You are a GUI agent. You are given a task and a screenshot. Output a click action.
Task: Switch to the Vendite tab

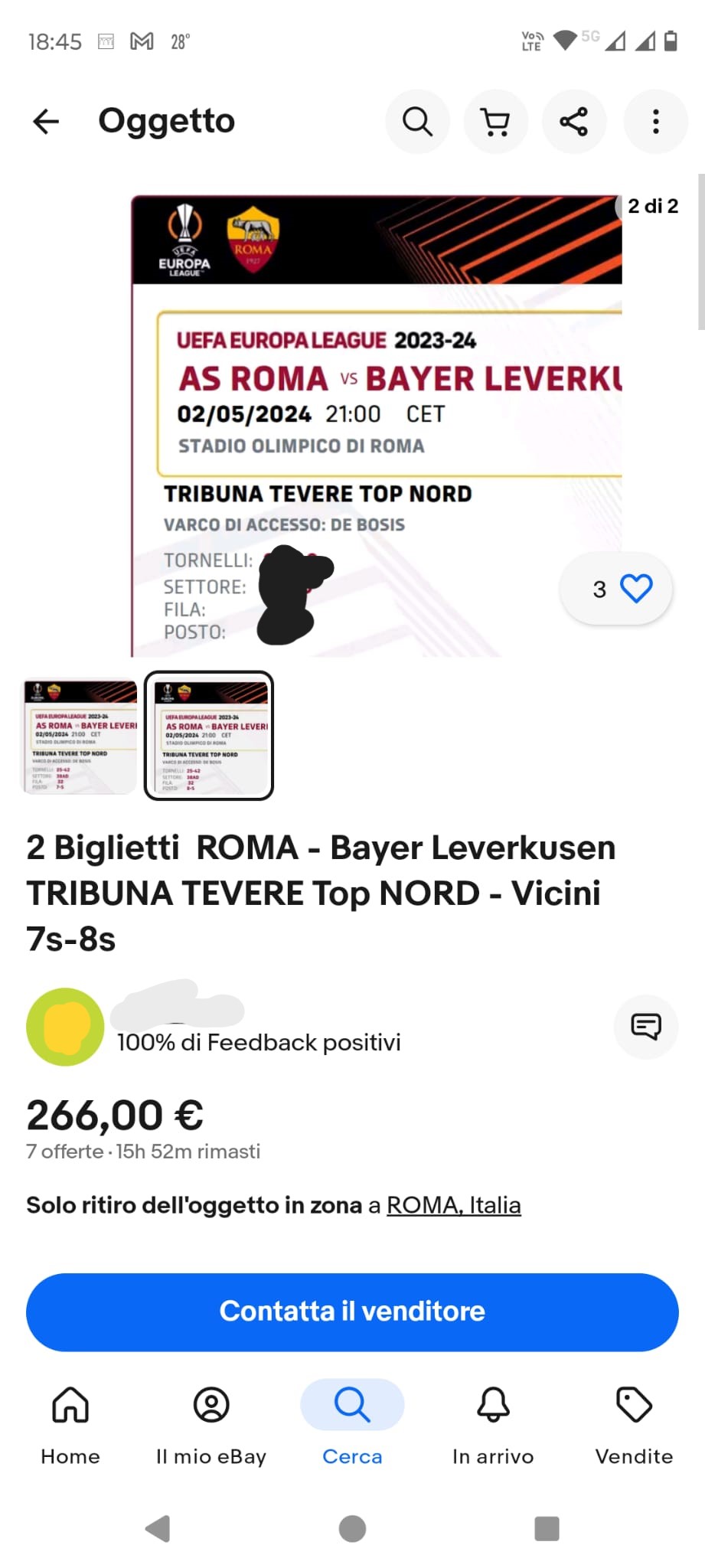click(x=634, y=1426)
